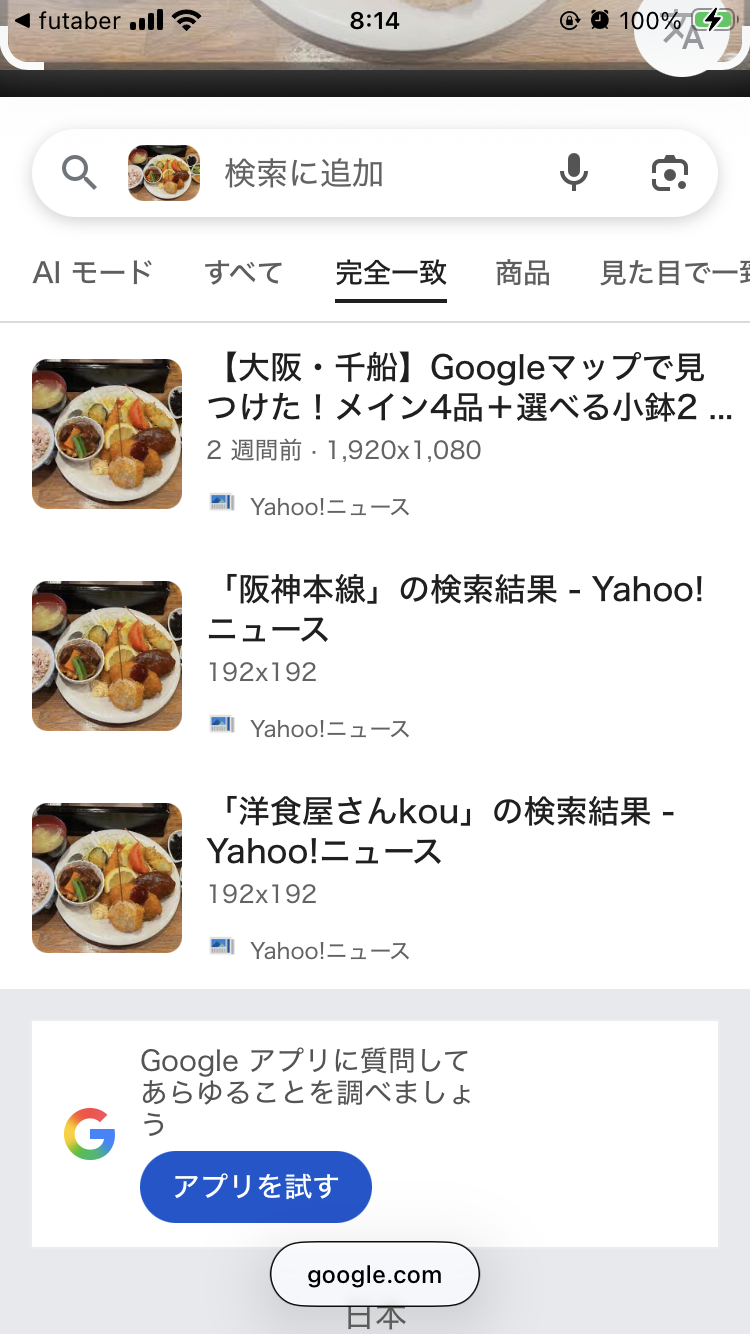Open the 「阪神本線」の検索結果 result

pos(456,609)
